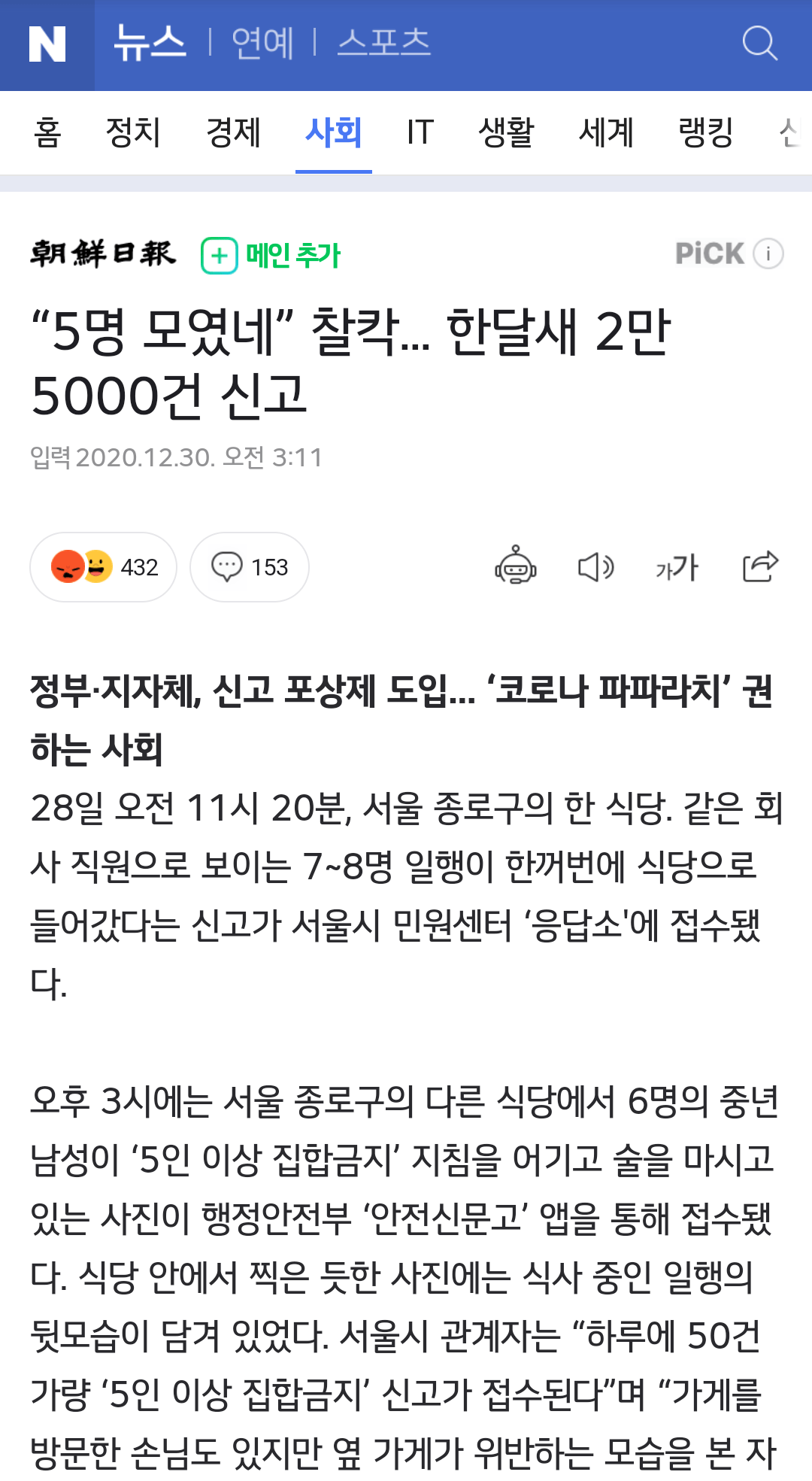Add Chosun Ilbo with 메인 추가
This screenshot has width=812, height=1481.
tap(271, 256)
